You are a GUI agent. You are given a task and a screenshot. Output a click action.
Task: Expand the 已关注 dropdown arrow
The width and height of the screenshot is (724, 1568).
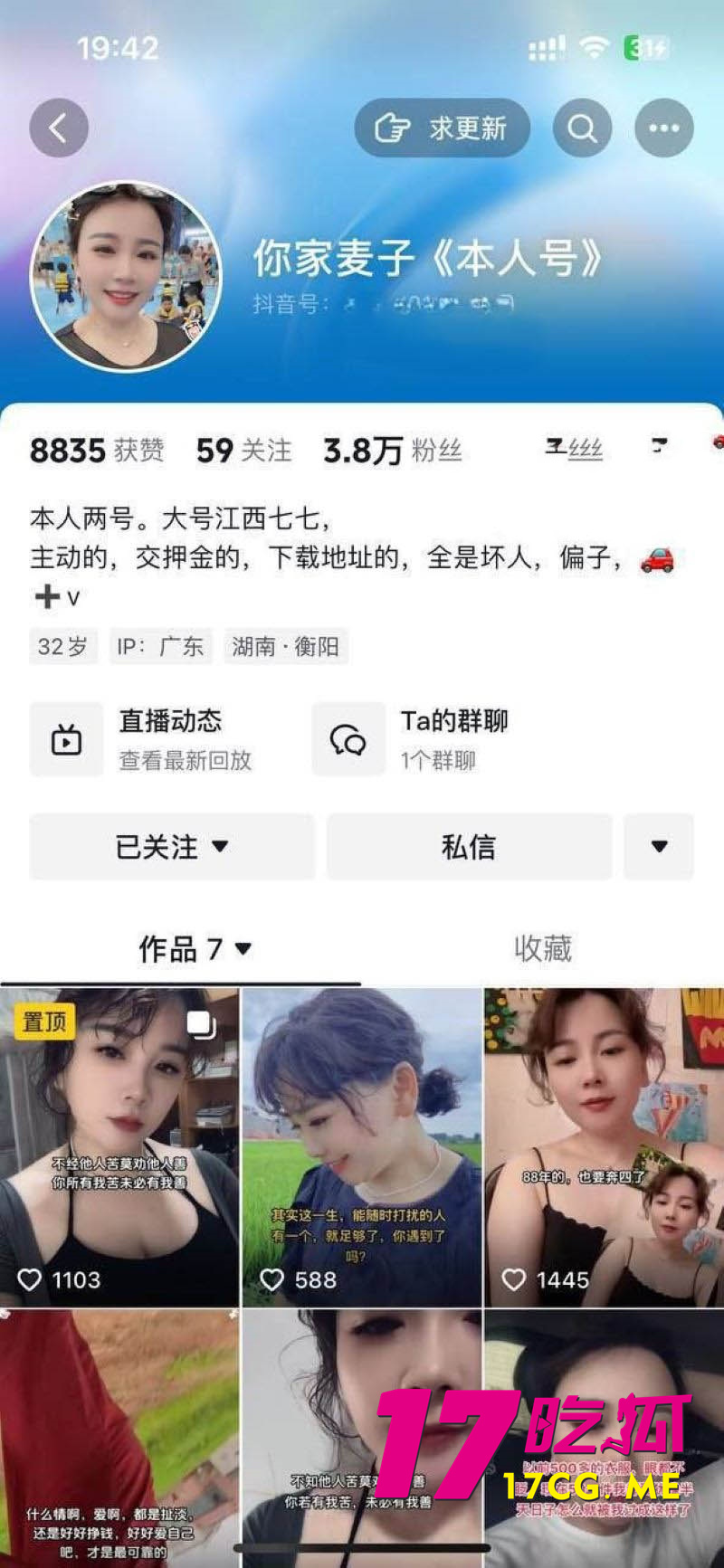pyautogui.click(x=219, y=847)
